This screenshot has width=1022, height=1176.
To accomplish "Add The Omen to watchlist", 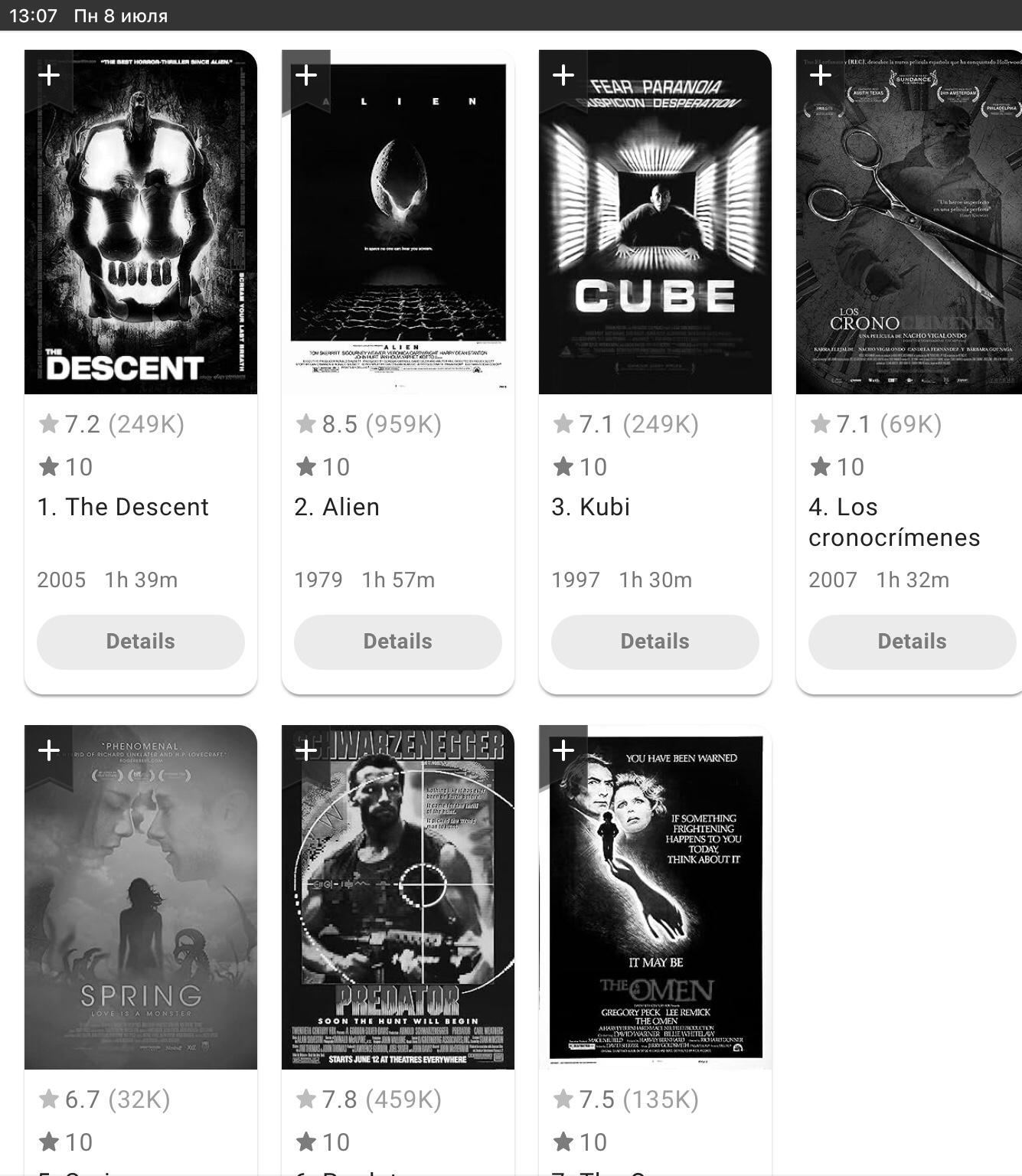I will tap(563, 750).
